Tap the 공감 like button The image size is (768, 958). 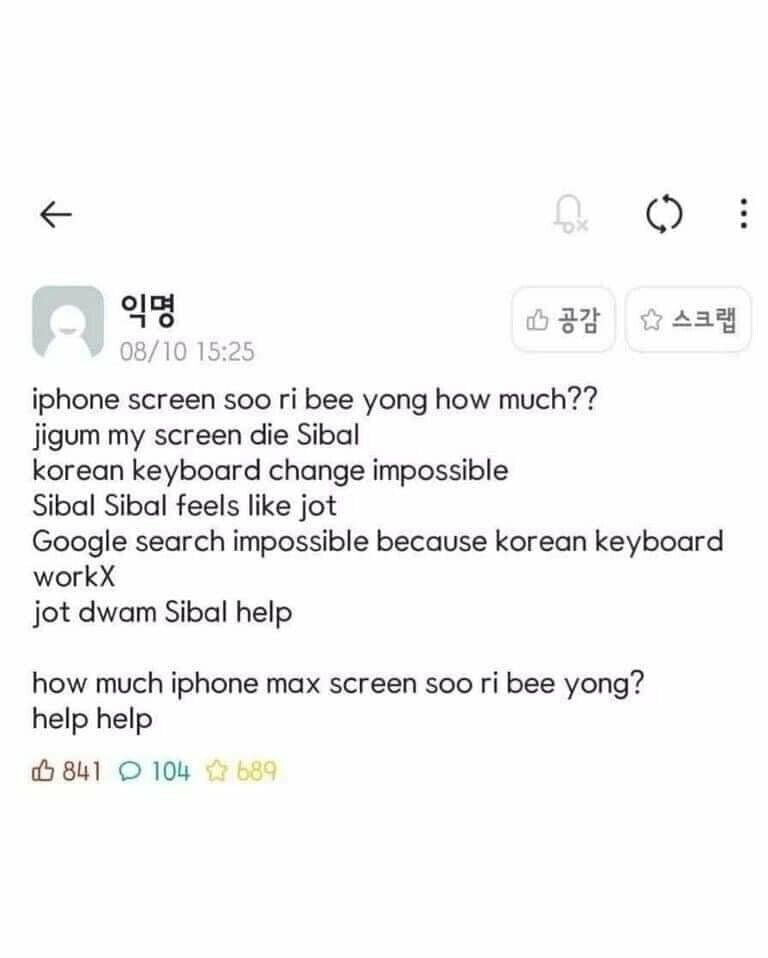pos(563,320)
